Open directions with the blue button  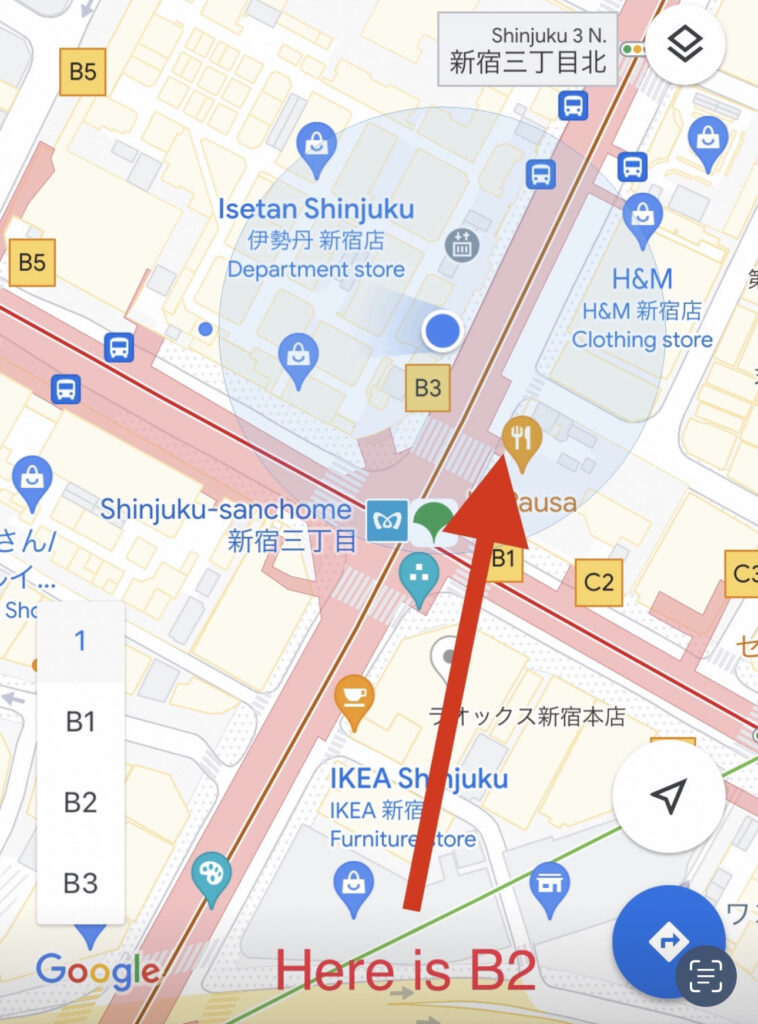(667, 940)
